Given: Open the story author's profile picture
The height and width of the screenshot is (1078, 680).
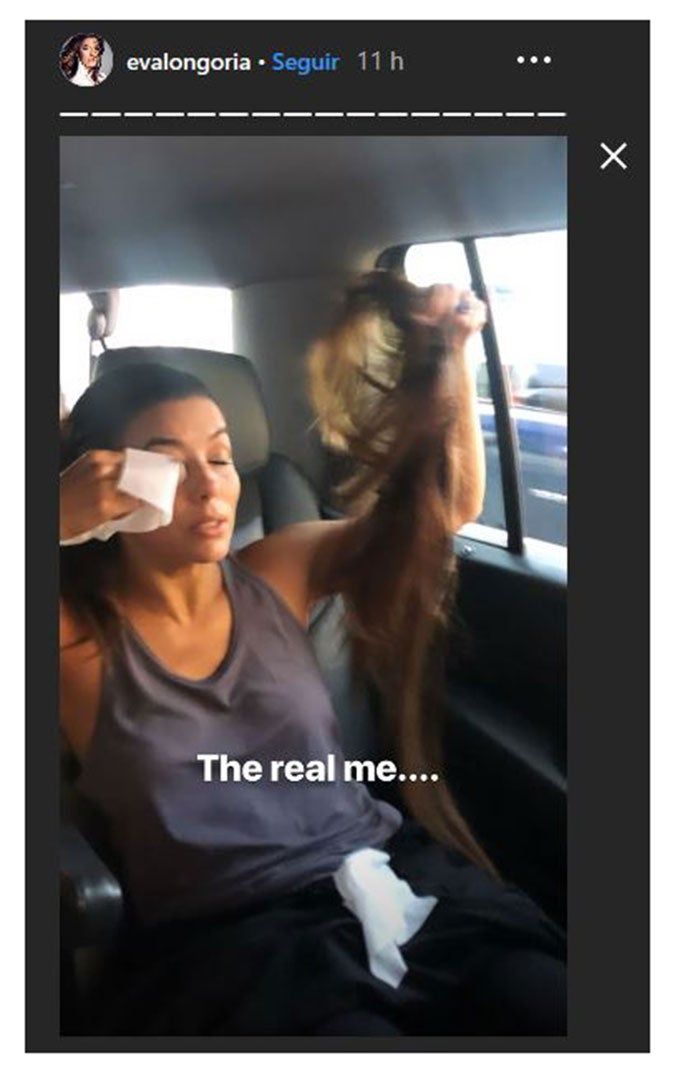Looking at the screenshot, I should coord(86,61).
